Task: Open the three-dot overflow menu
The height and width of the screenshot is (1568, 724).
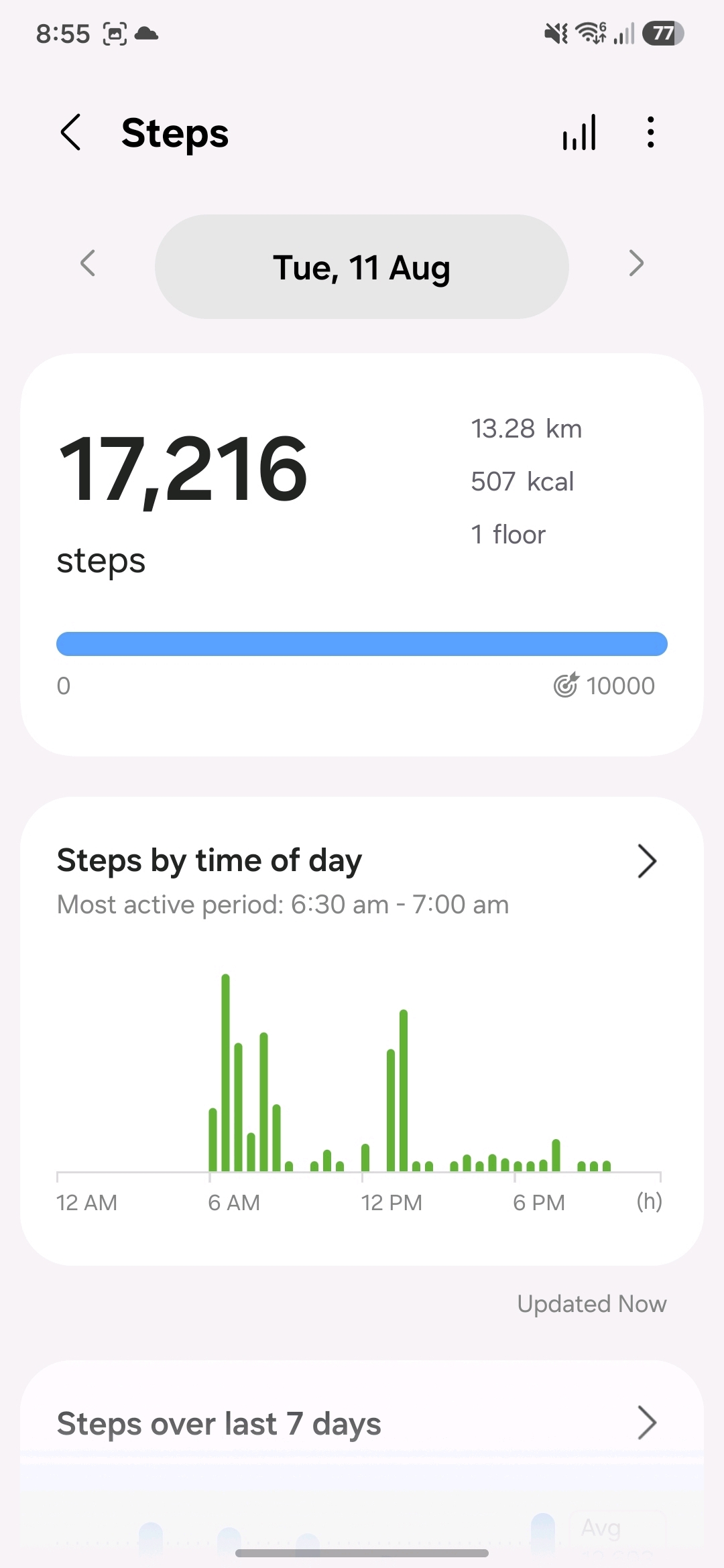Action: click(650, 132)
